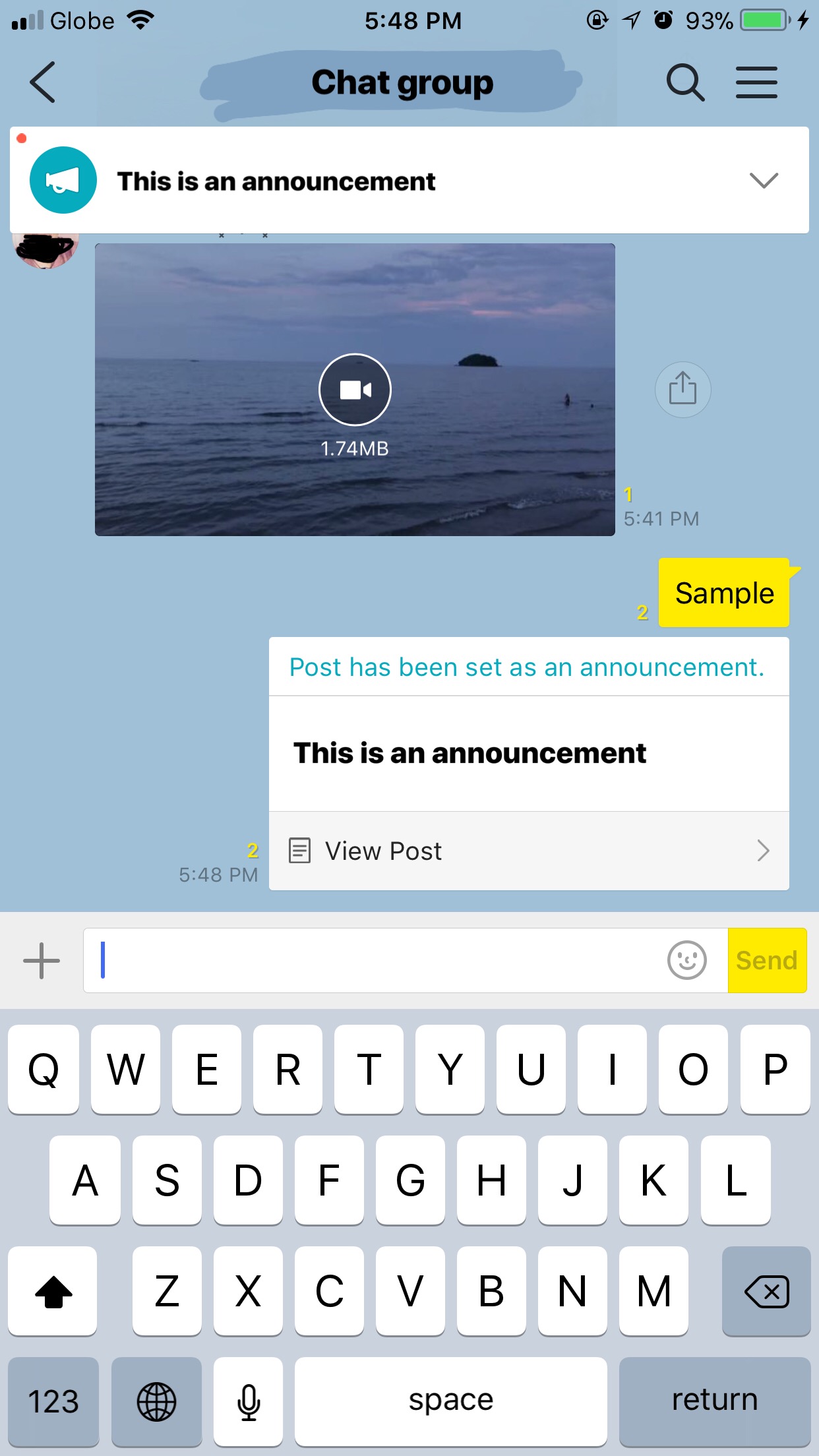Open View Post link

(529, 851)
